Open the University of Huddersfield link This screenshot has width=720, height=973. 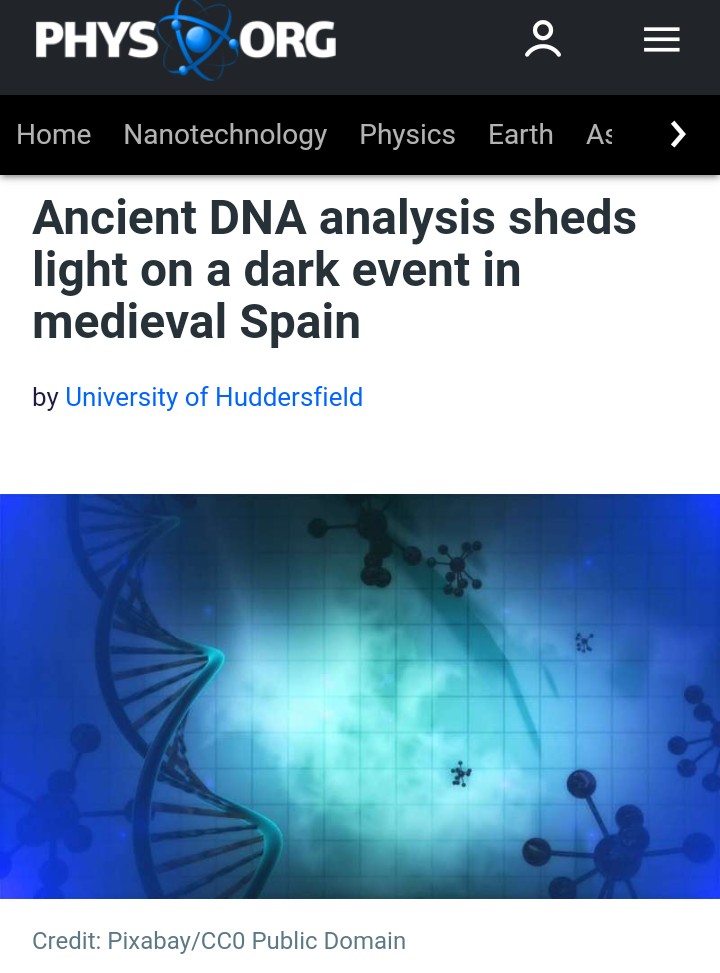click(x=214, y=397)
